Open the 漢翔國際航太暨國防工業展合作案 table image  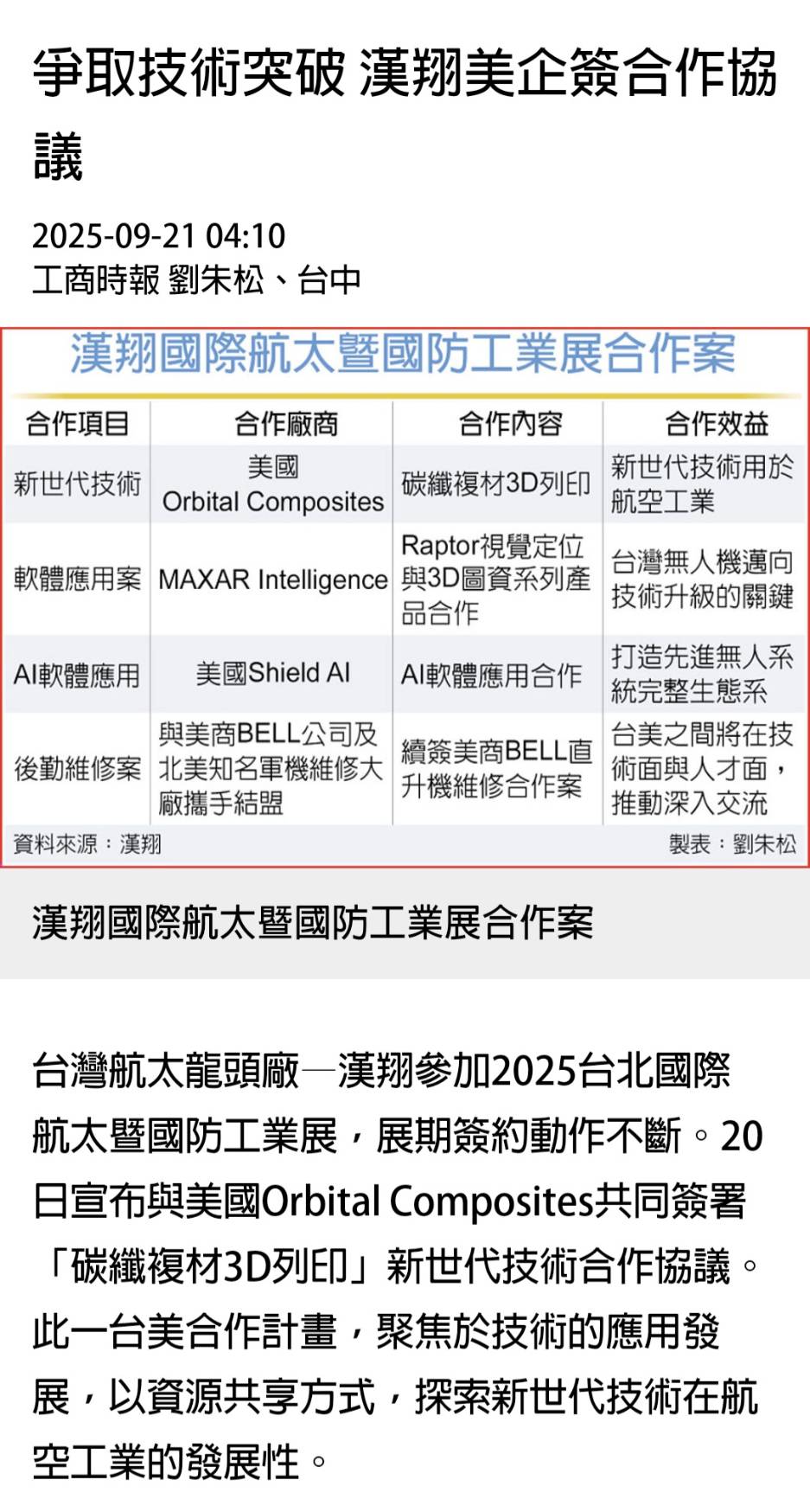(405, 597)
